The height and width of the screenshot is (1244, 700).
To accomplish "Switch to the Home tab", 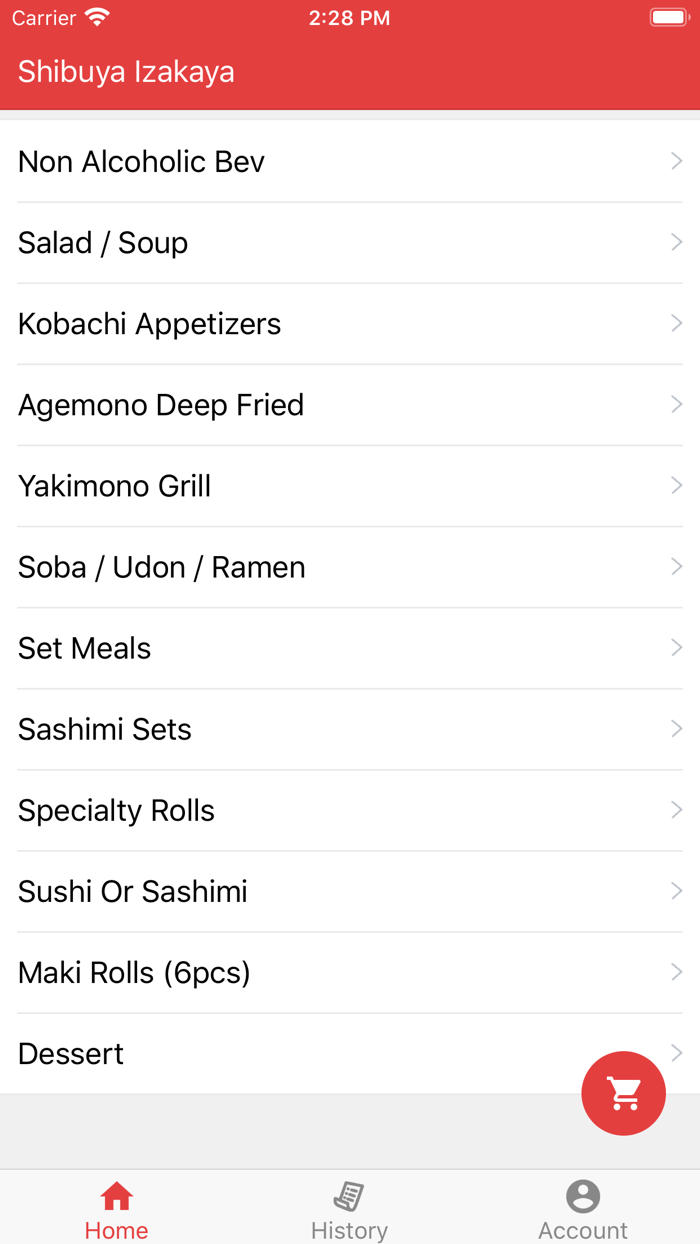I will (x=117, y=1210).
